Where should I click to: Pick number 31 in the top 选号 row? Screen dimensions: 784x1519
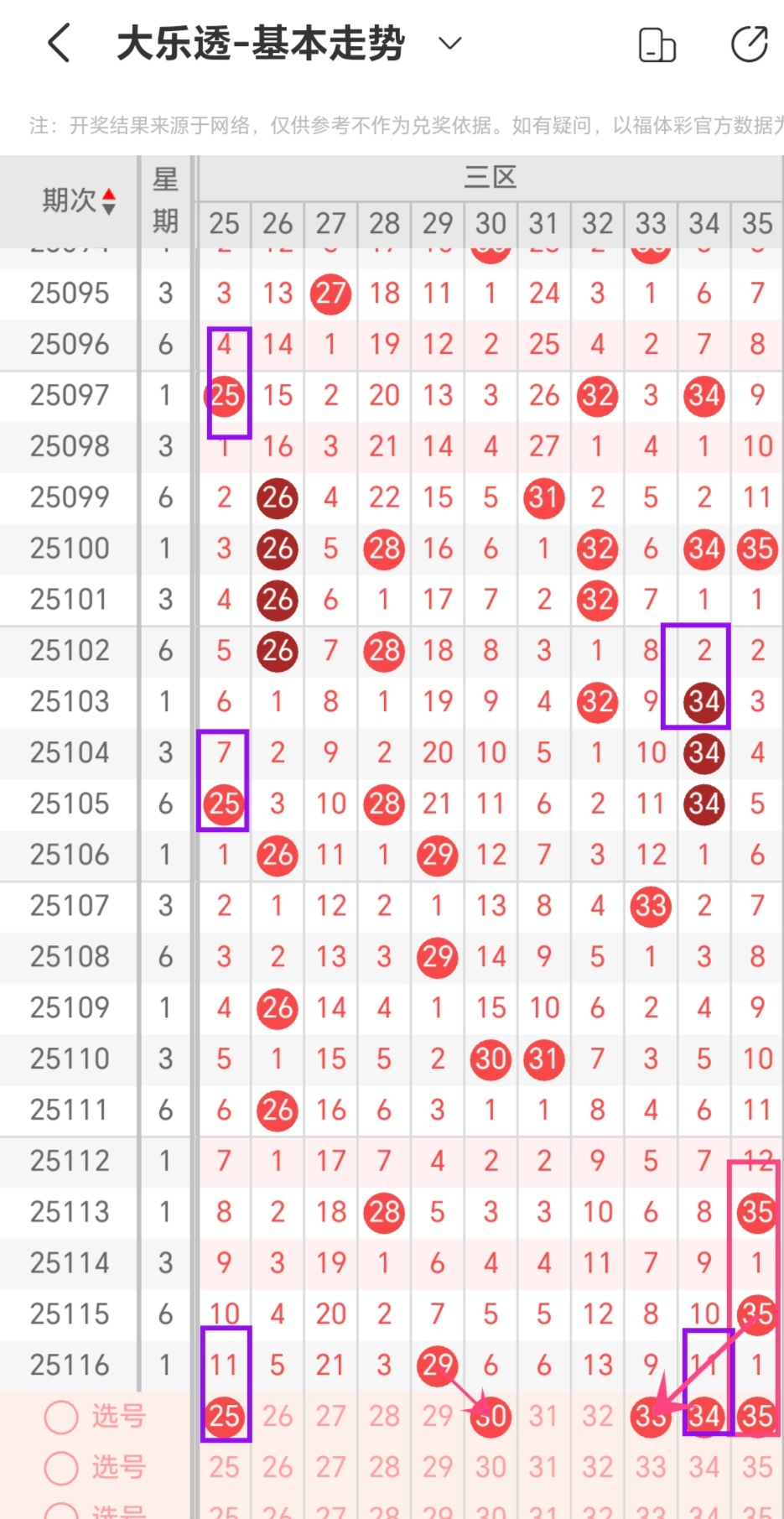[543, 1417]
